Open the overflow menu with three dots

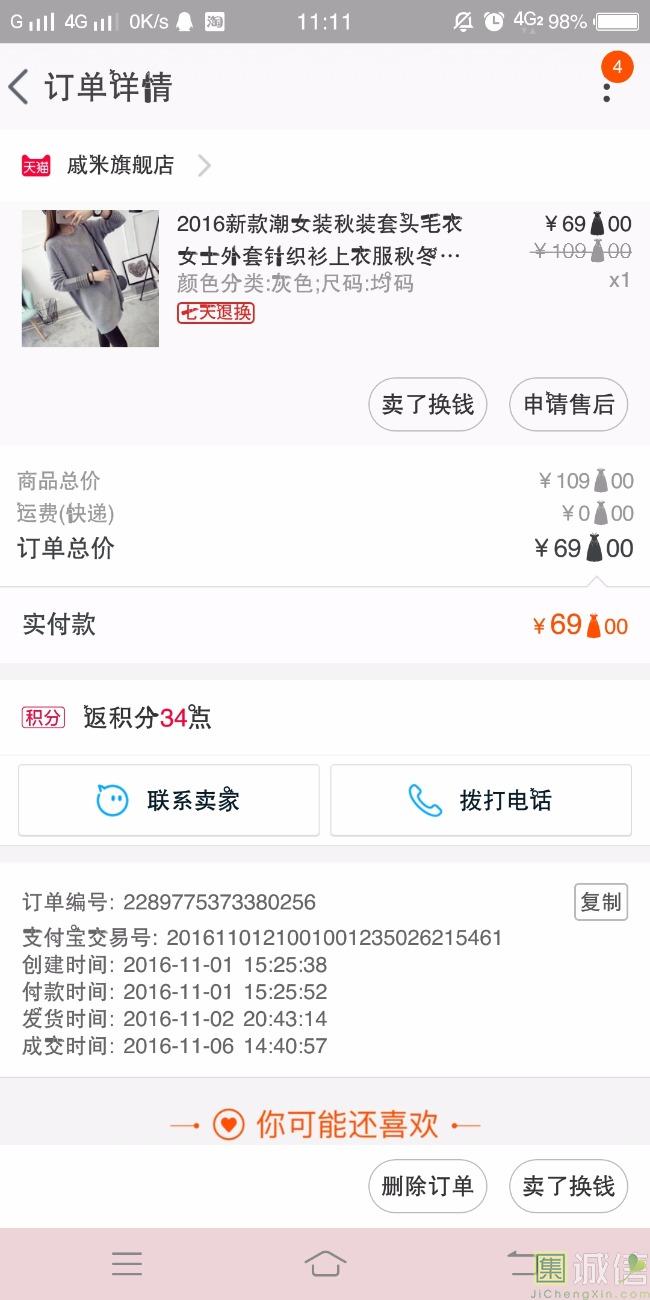(606, 88)
